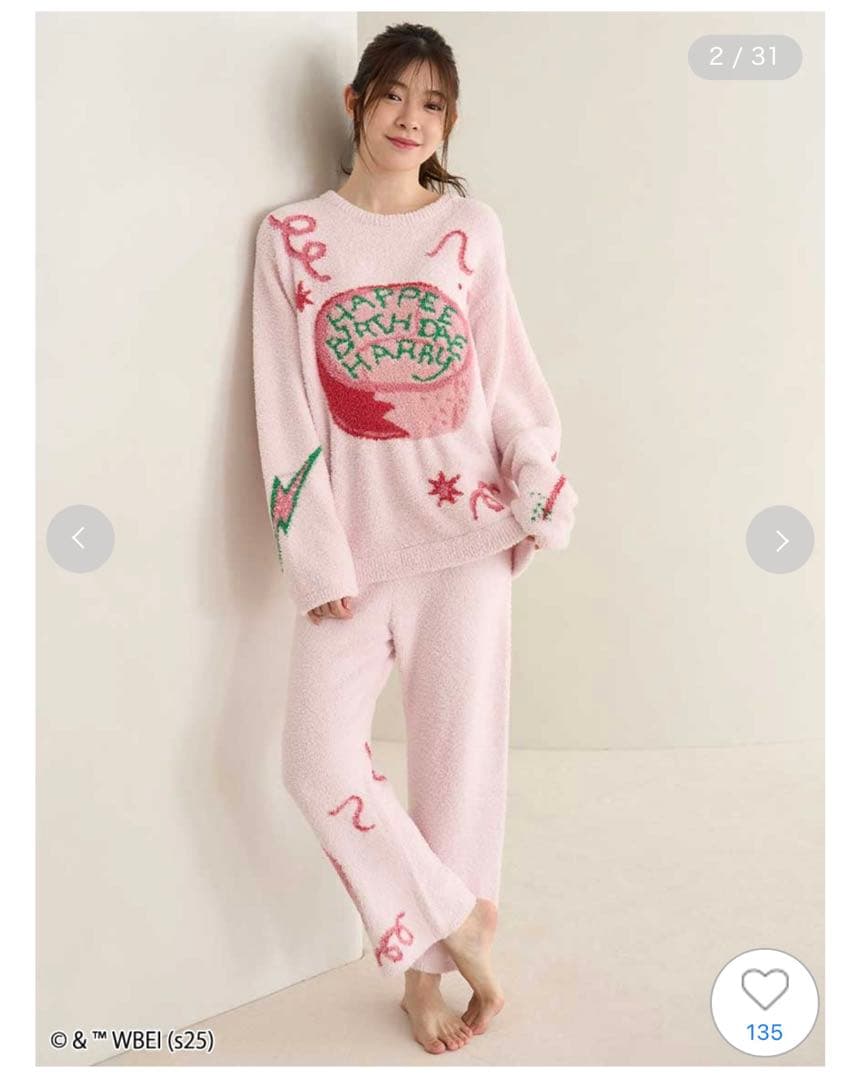Screen dimensions: 860x1080
Task: Tap the heart to favorite this item
Action: [x=764, y=991]
